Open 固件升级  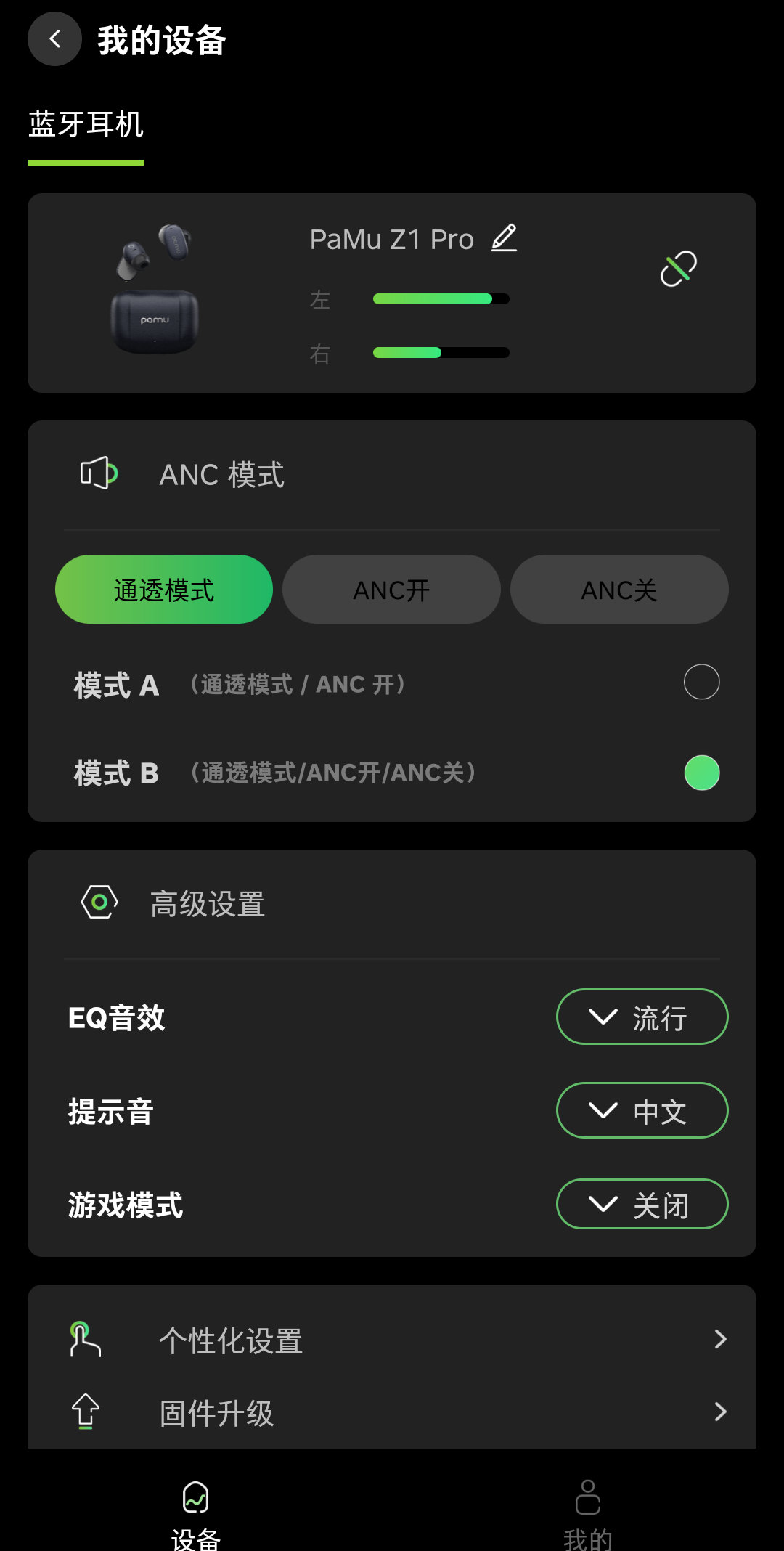(392, 1412)
